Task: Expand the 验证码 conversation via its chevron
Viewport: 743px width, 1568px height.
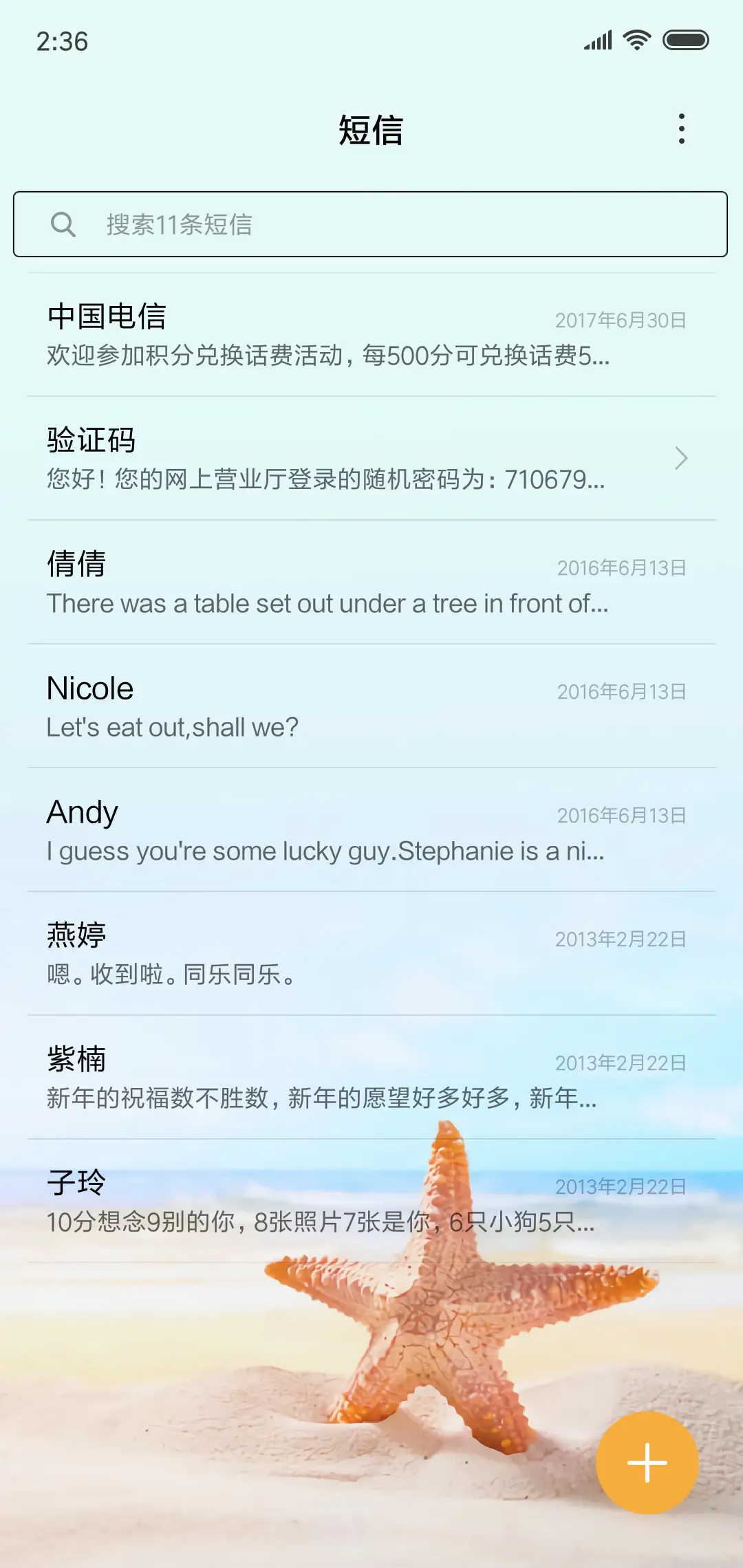Action: 680,458
